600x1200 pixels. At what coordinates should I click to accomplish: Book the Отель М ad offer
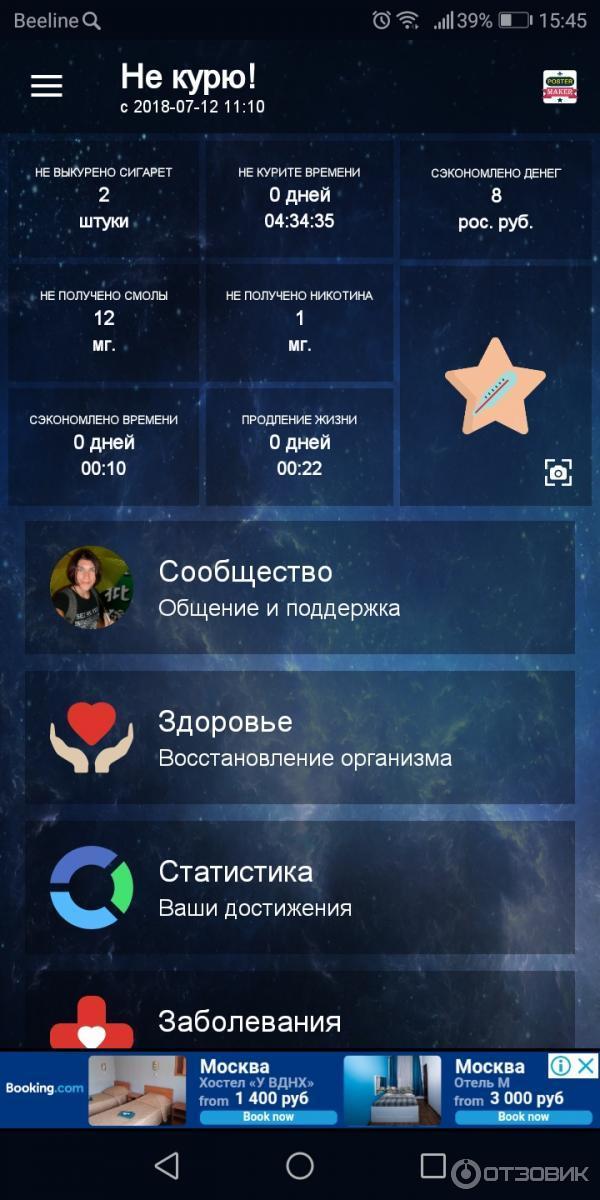pos(523,1116)
